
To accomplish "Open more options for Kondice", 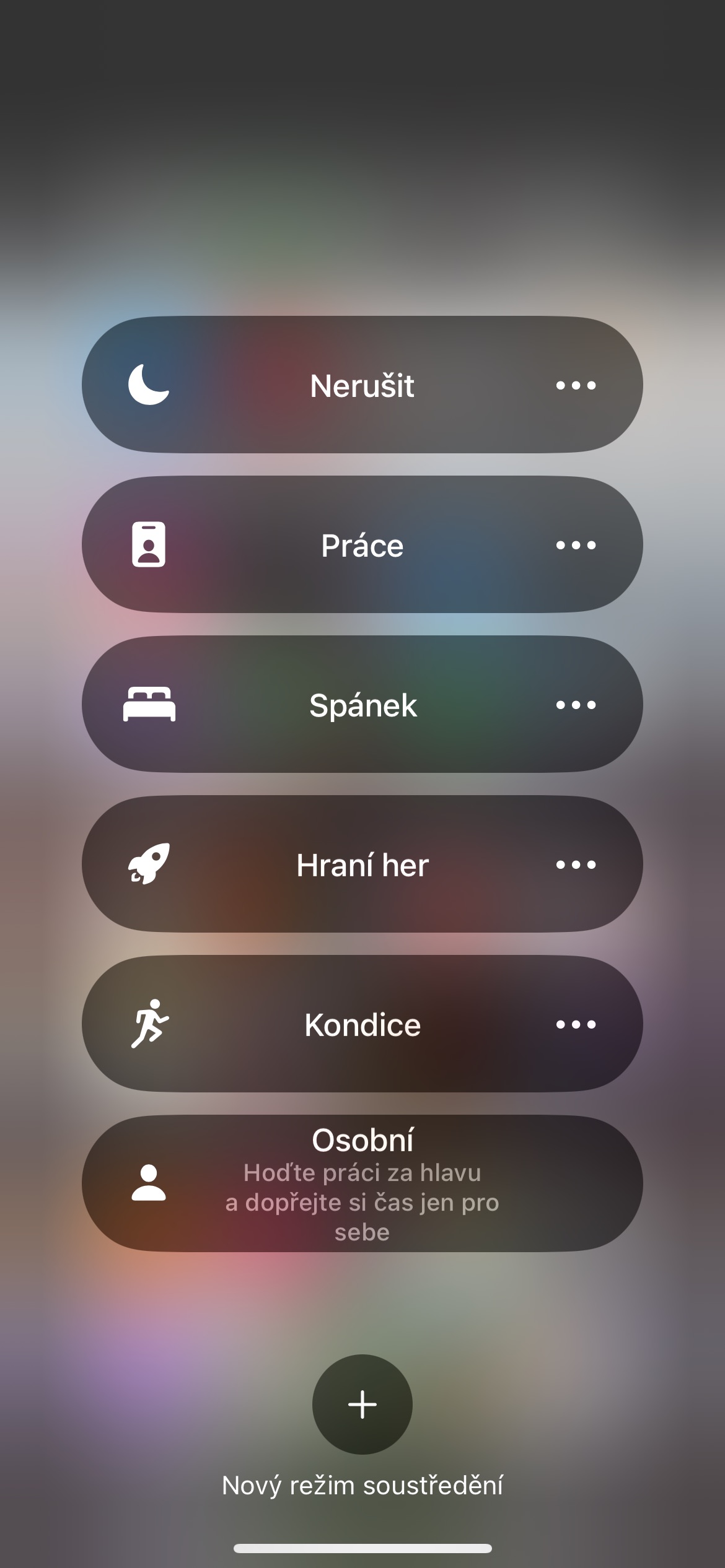I will [x=576, y=1024].
